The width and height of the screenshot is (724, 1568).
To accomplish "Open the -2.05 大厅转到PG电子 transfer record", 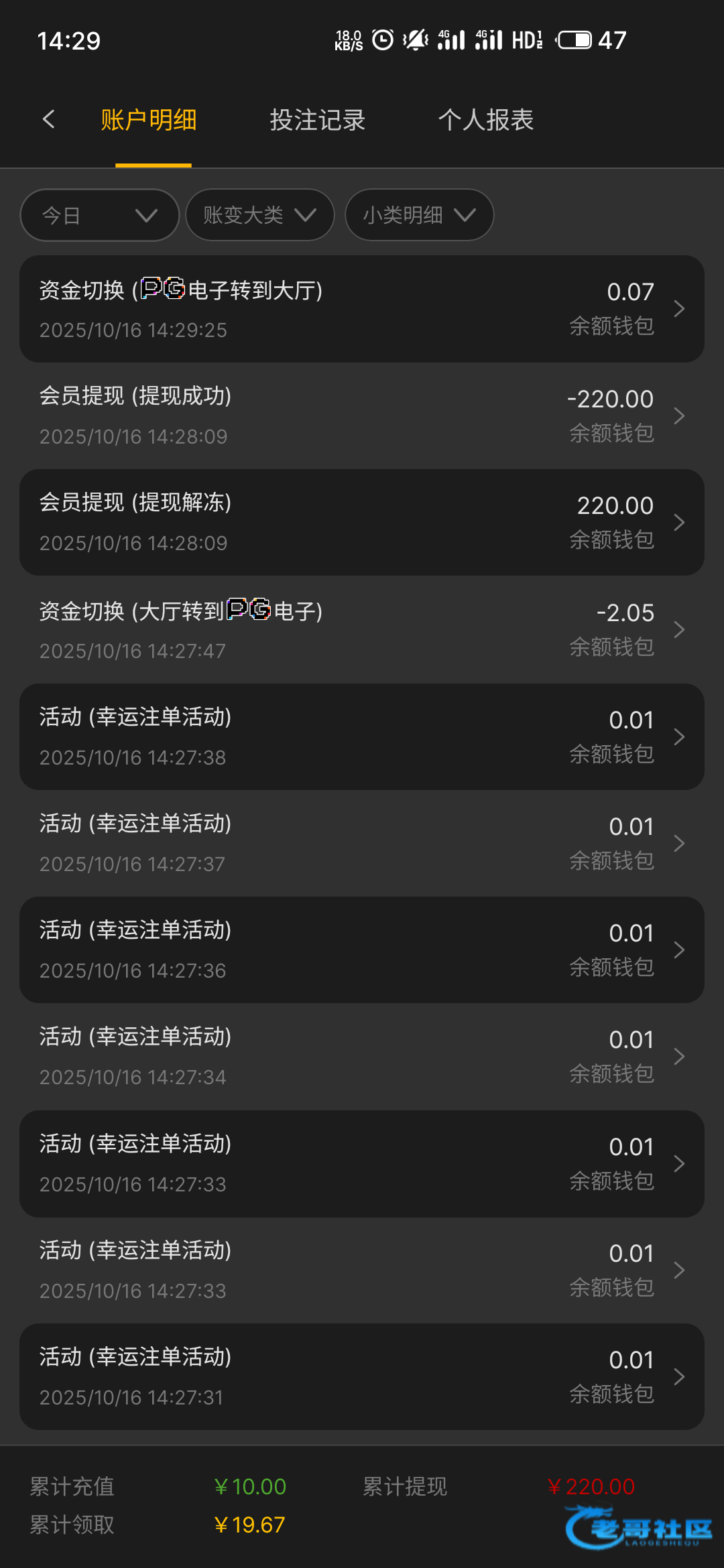I will point(362,629).
